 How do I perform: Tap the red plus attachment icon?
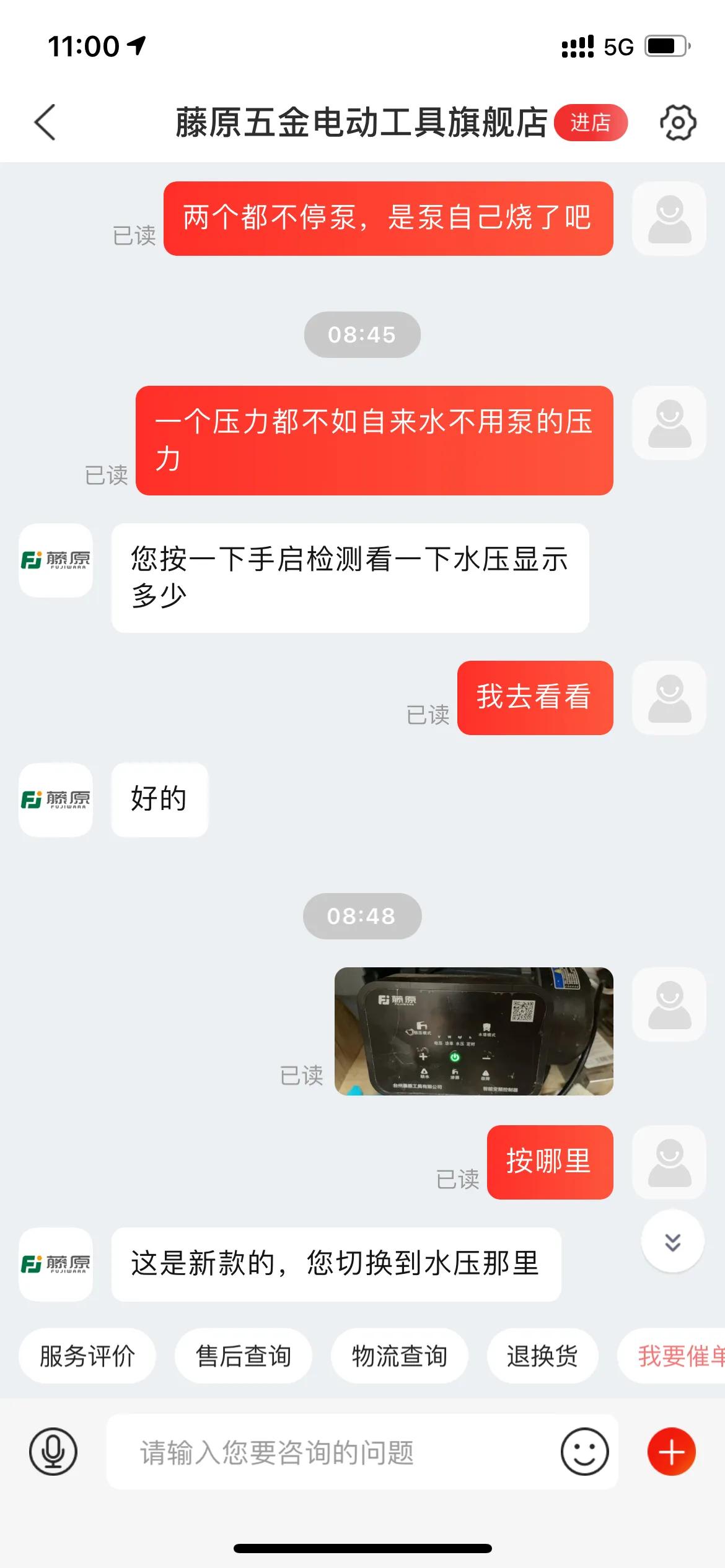tap(671, 1451)
